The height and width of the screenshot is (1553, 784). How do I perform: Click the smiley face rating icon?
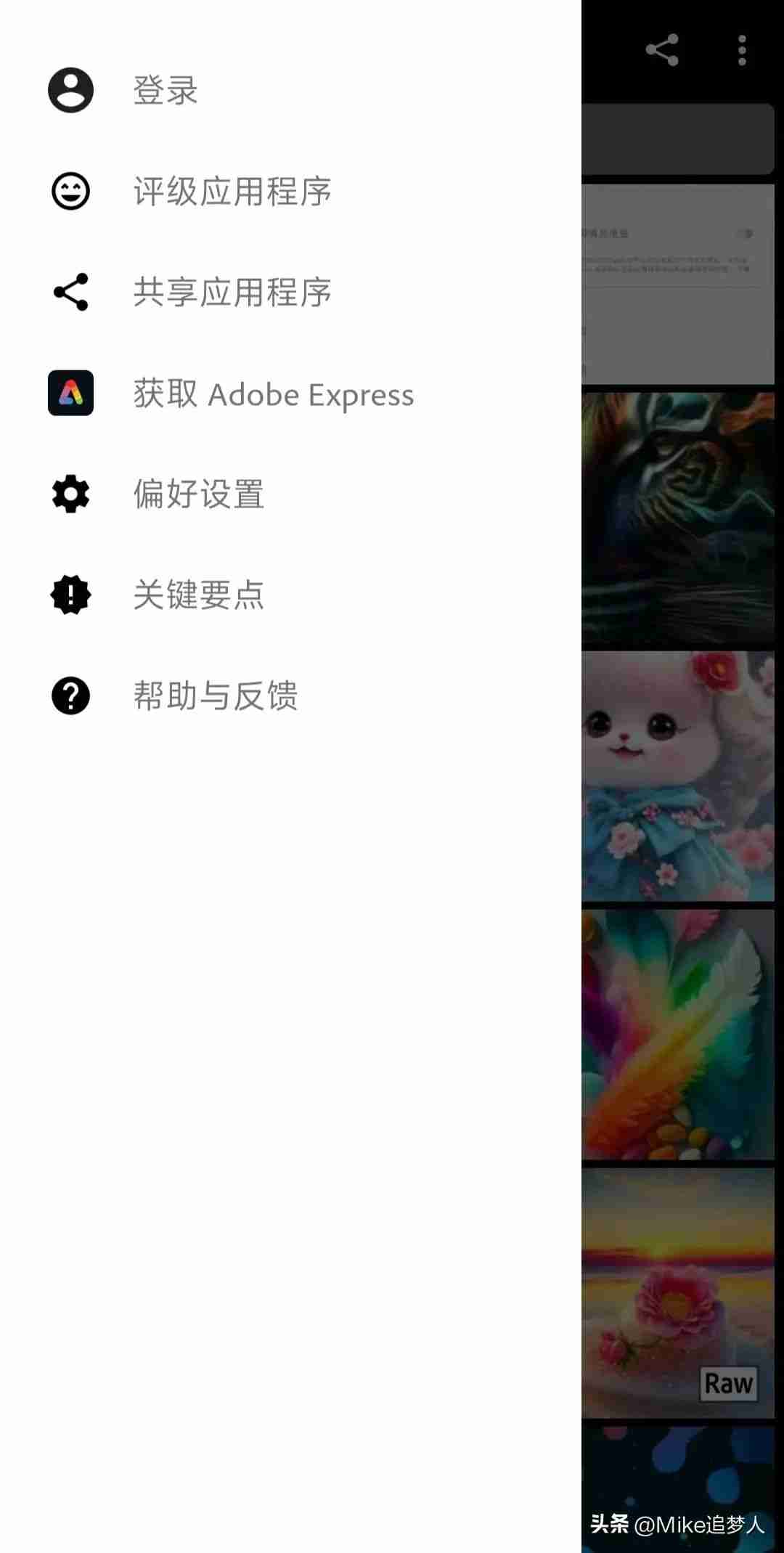70,191
